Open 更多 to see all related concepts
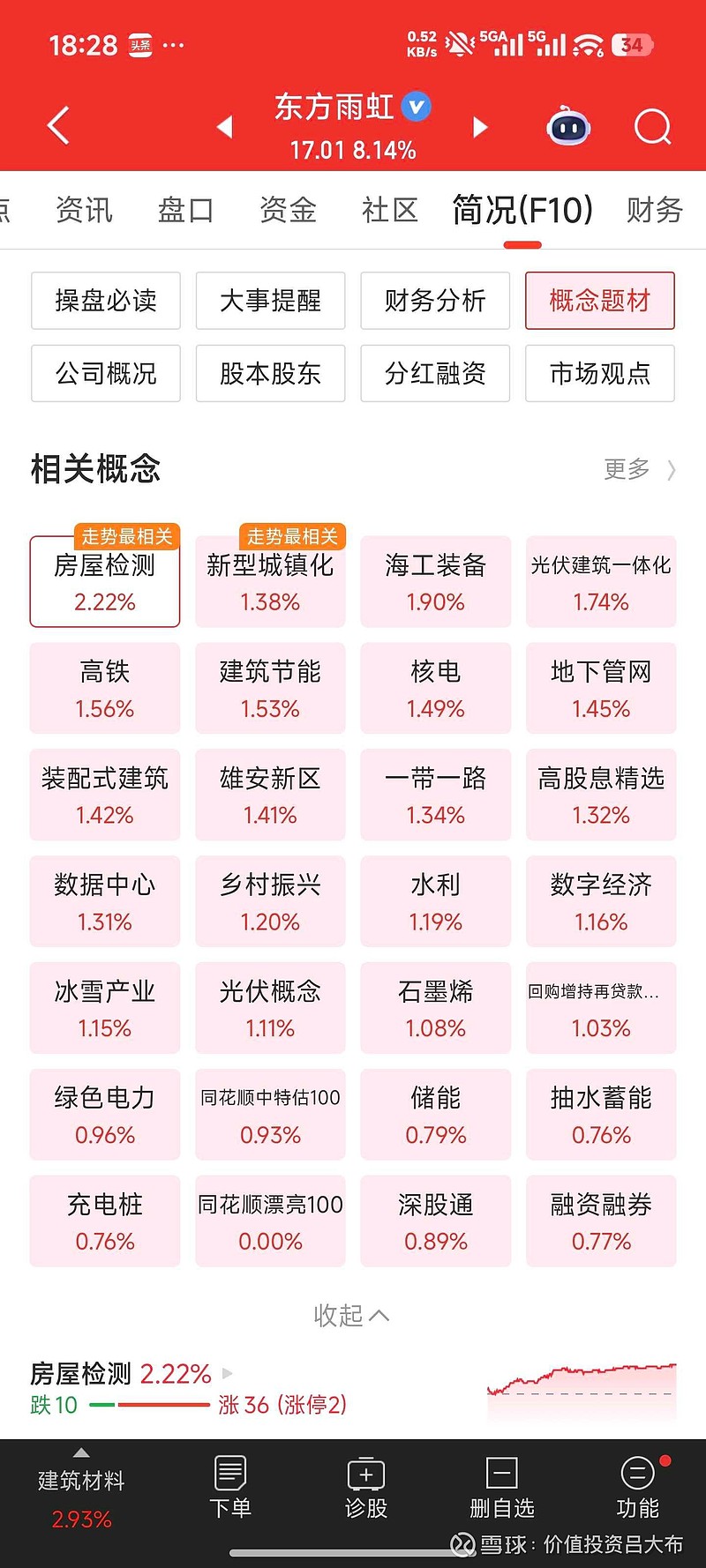This screenshot has height=1568, width=706. (627, 470)
